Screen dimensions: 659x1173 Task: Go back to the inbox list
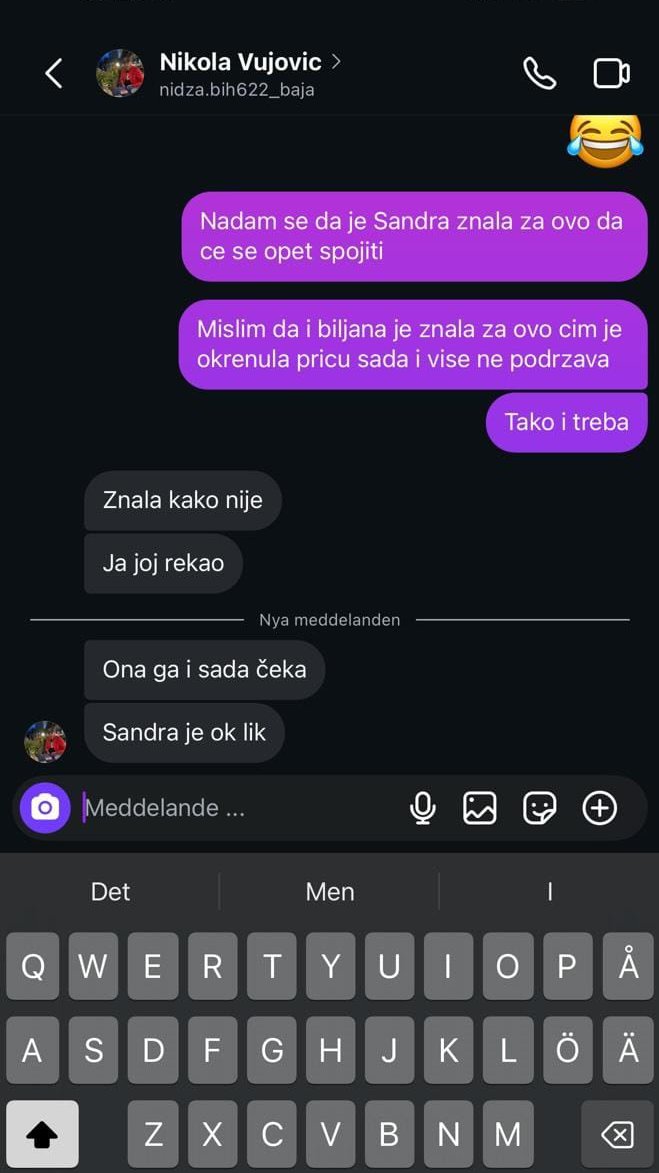pos(54,73)
